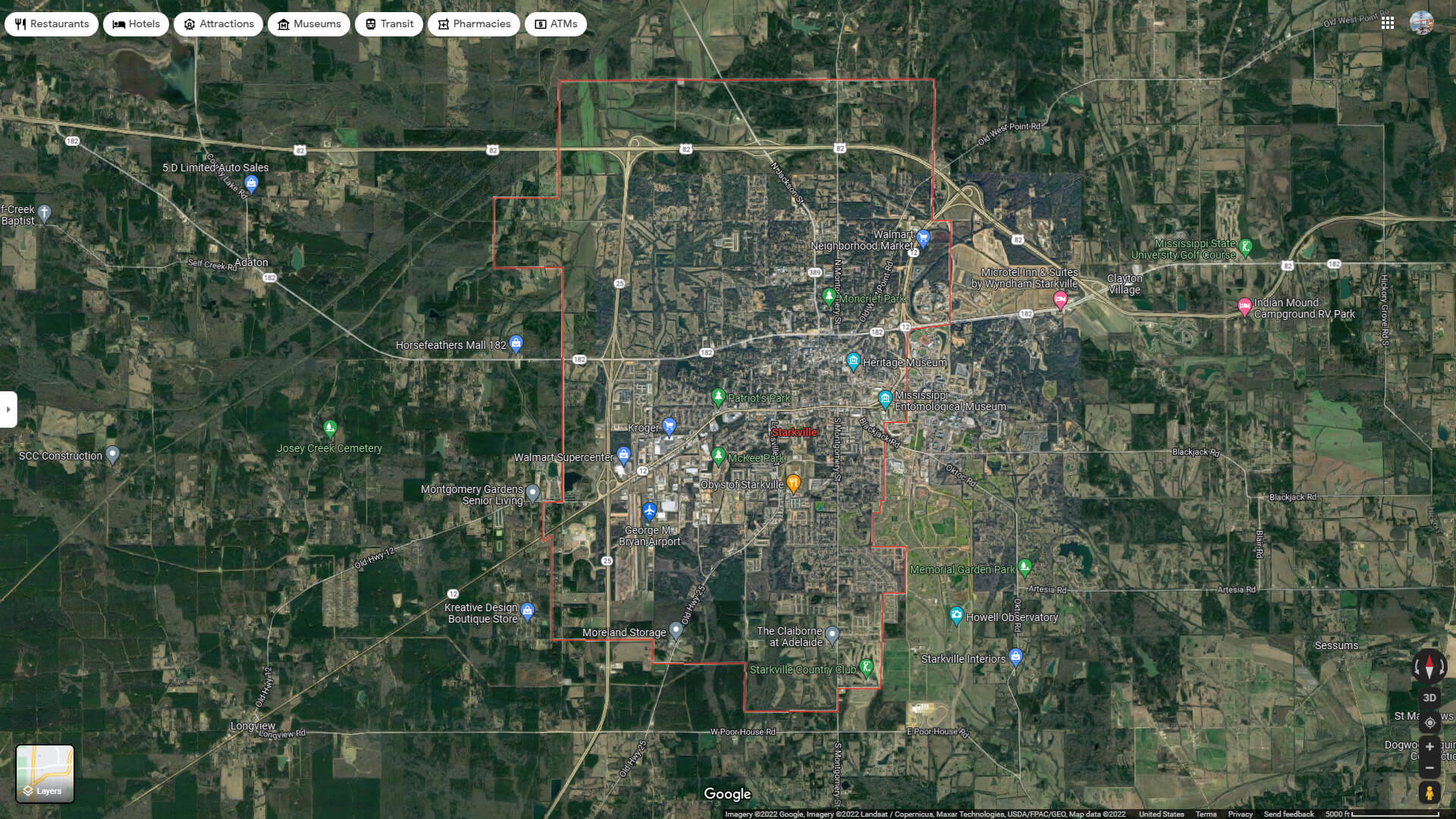This screenshot has width=1456, height=819.
Task: Open the Google apps grid
Action: pyautogui.click(x=1388, y=23)
